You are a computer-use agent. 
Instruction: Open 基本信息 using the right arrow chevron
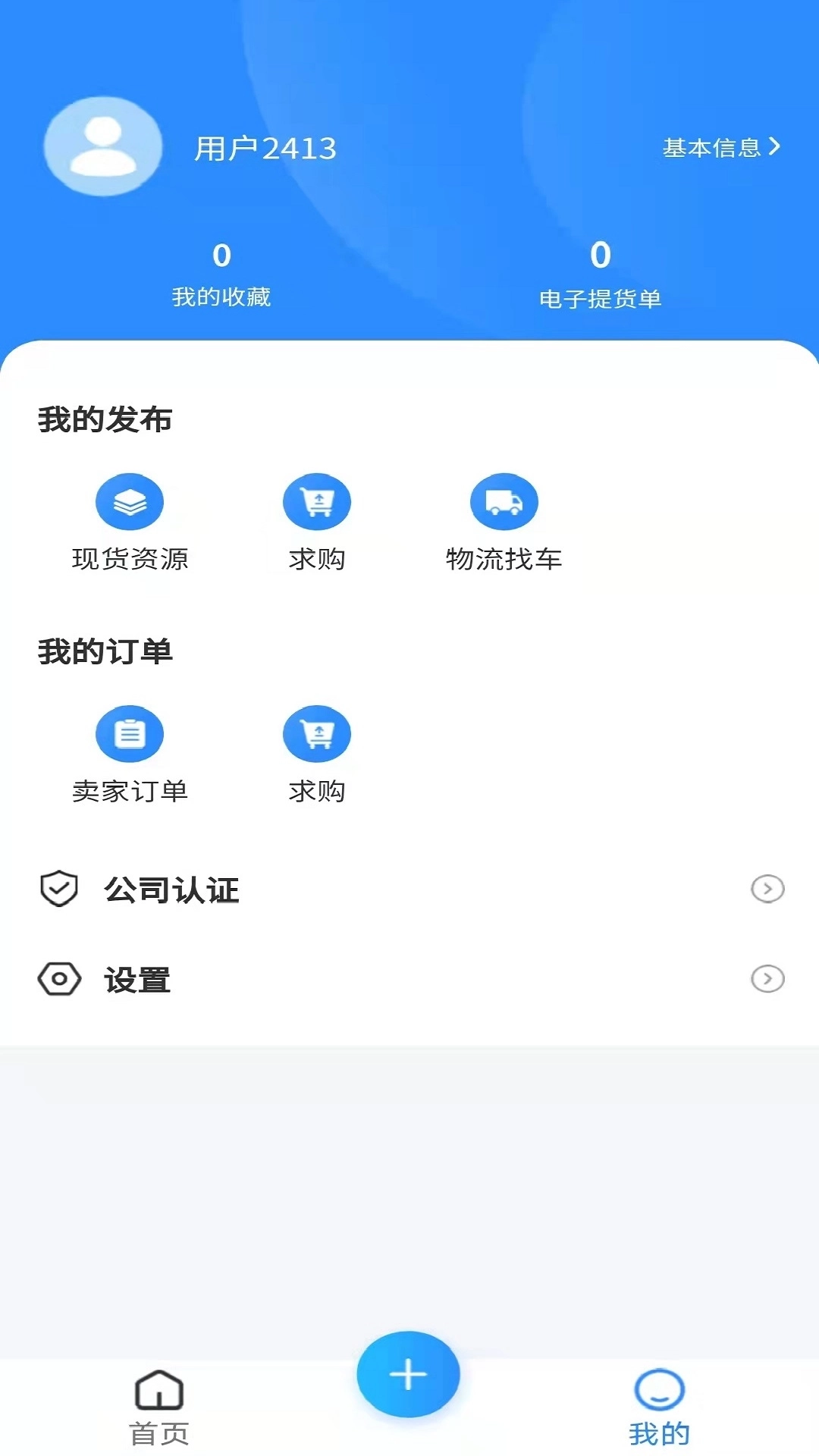775,148
